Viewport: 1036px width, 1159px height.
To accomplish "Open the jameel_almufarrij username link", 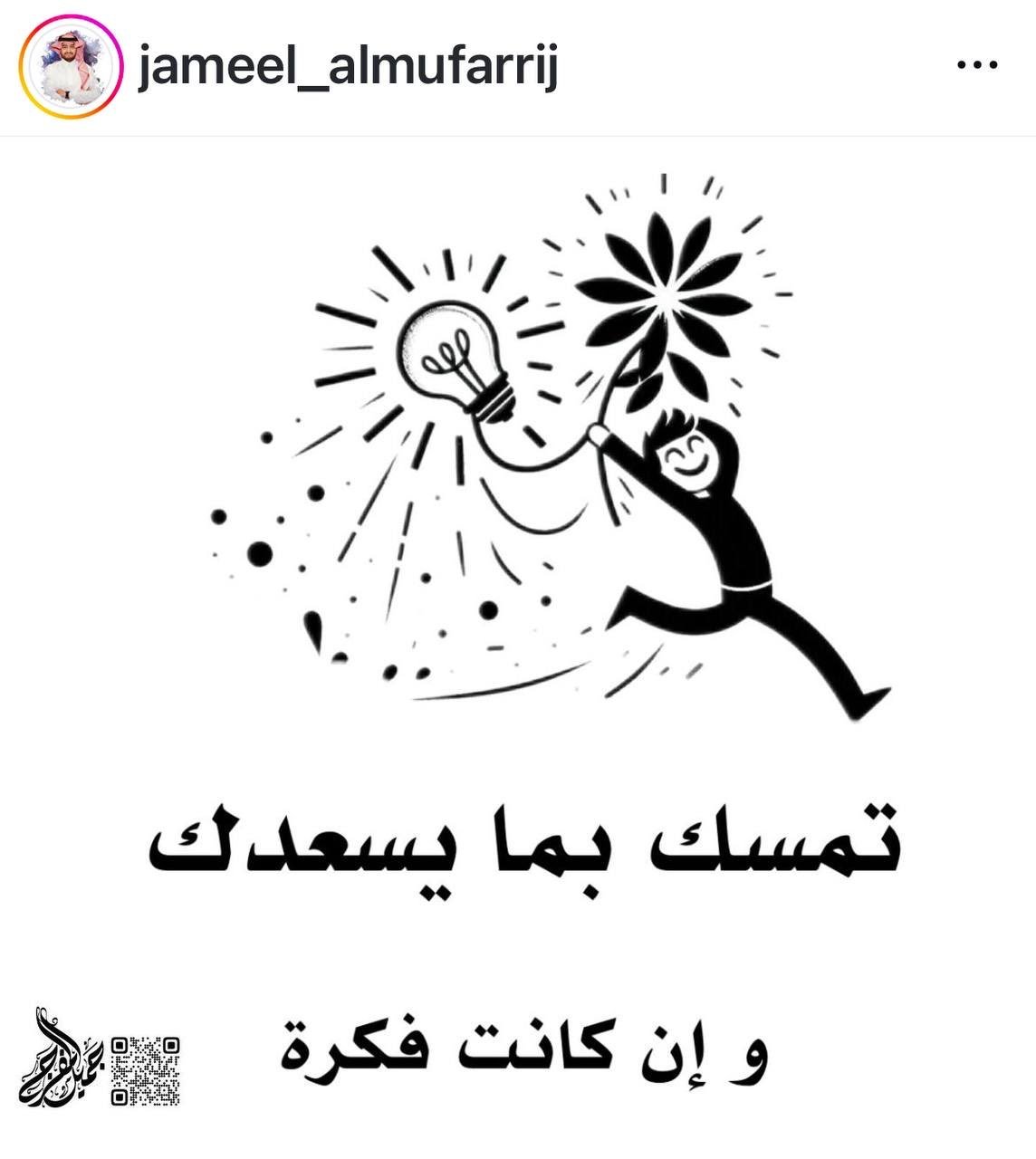I will [x=348, y=67].
